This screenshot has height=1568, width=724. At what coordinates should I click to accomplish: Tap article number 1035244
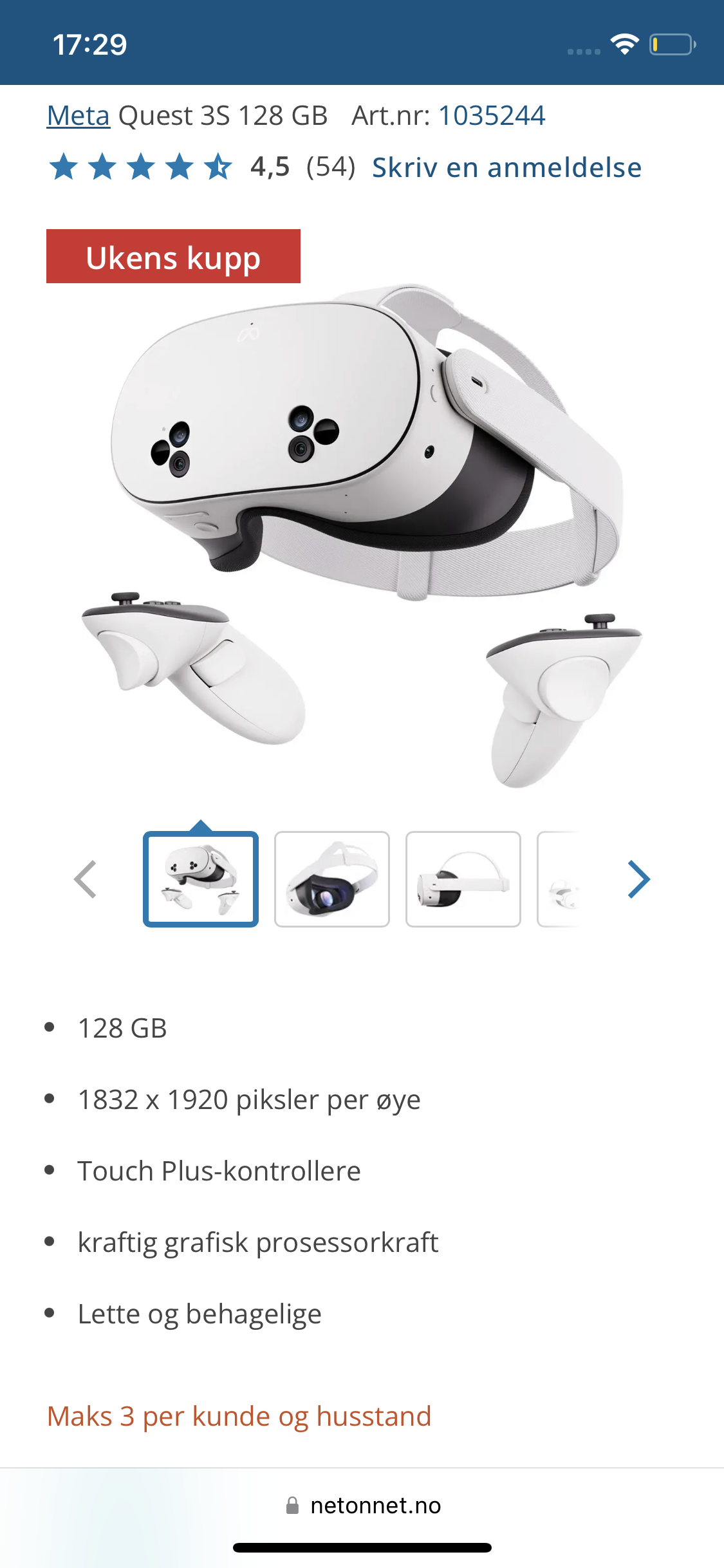pyautogui.click(x=492, y=117)
